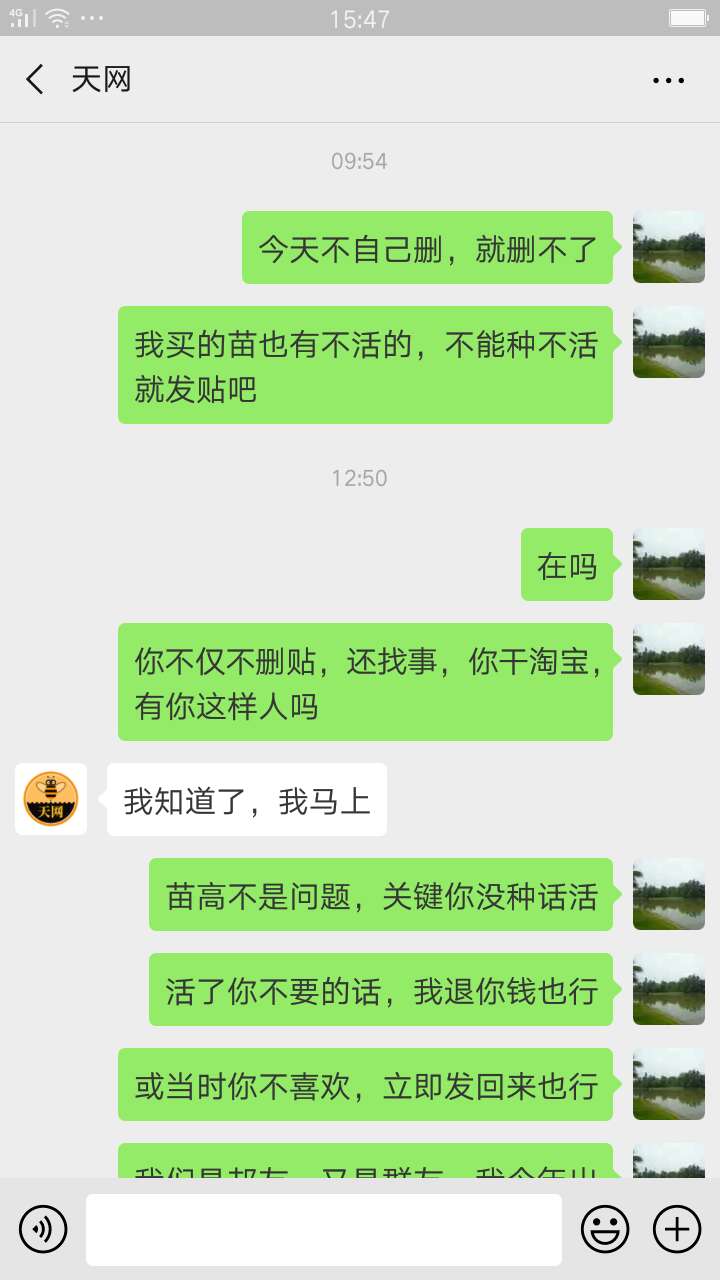Tap my avatar beside 在吗 message

(x=669, y=564)
